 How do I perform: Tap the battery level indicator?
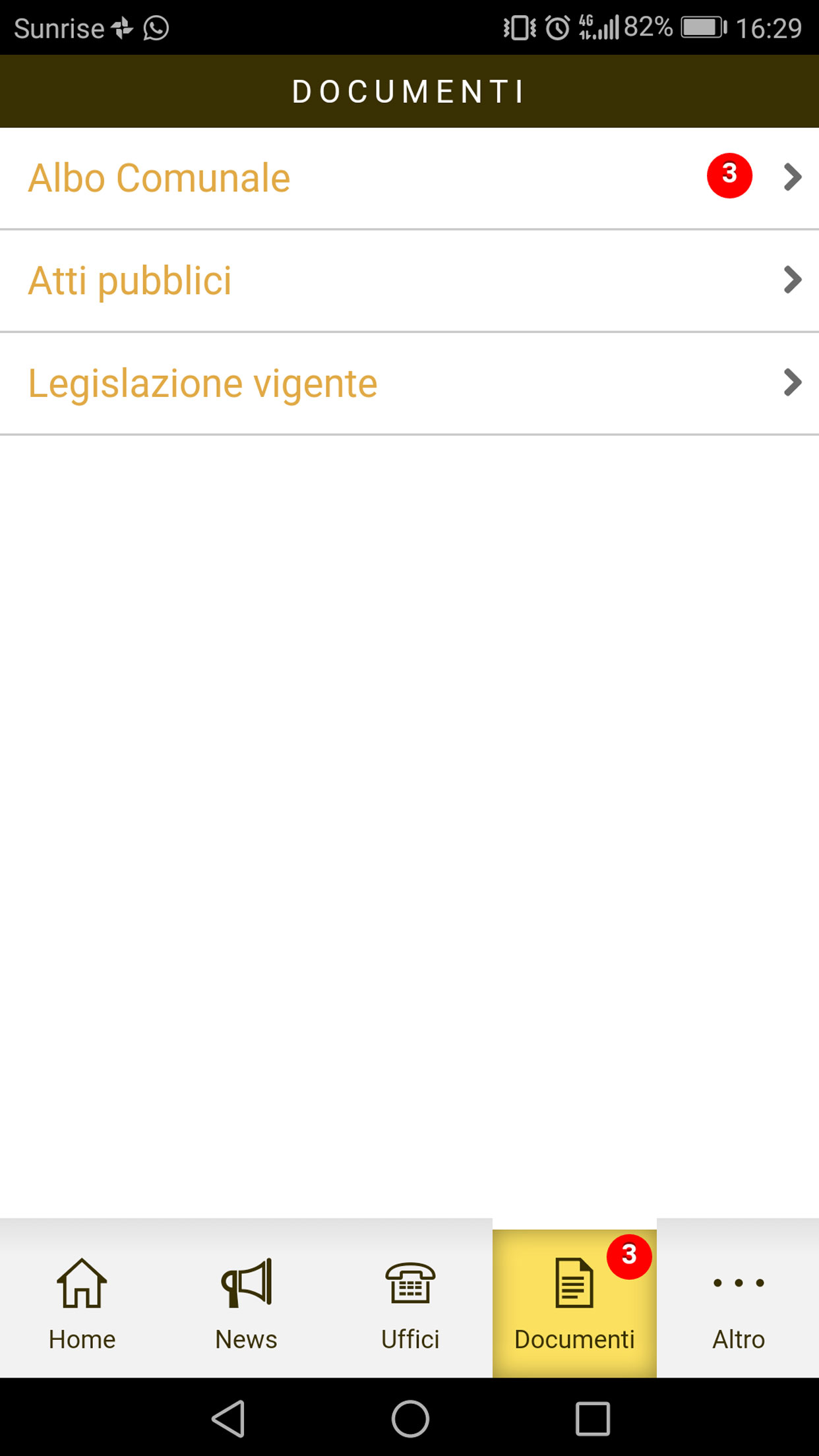tap(701, 28)
